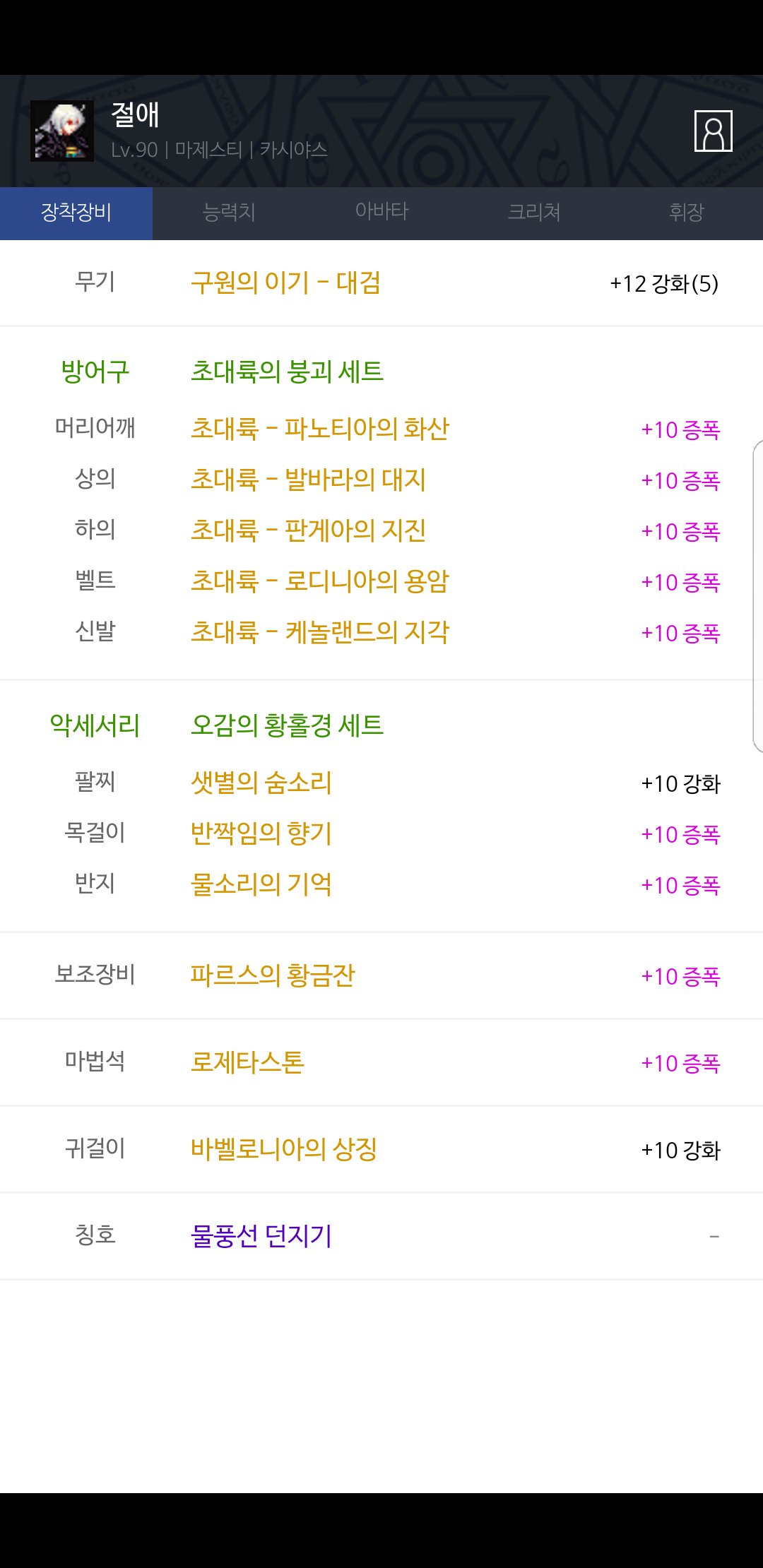Tap the character avatar 절애
This screenshot has width=763, height=1568.
click(x=62, y=131)
